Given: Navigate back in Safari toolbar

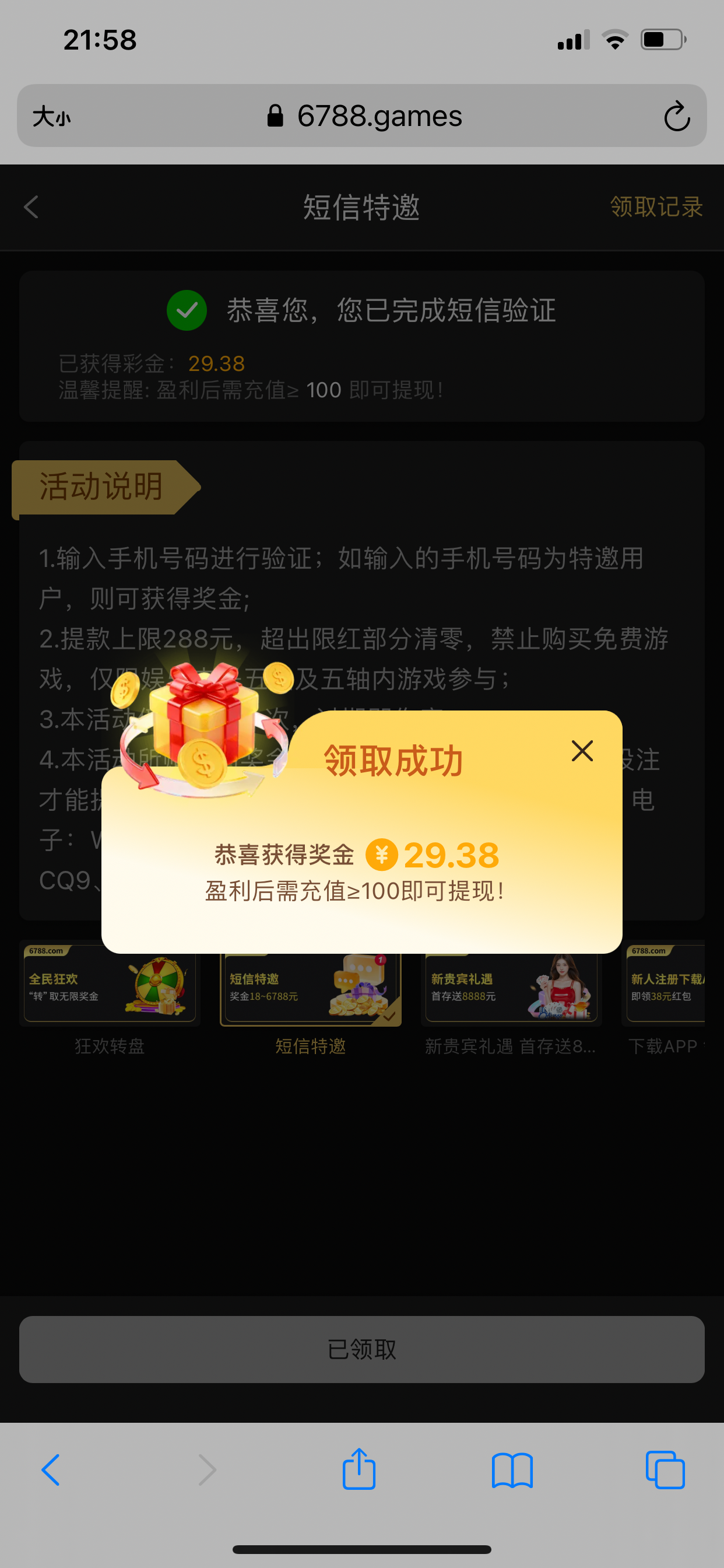Looking at the screenshot, I should tap(51, 1469).
